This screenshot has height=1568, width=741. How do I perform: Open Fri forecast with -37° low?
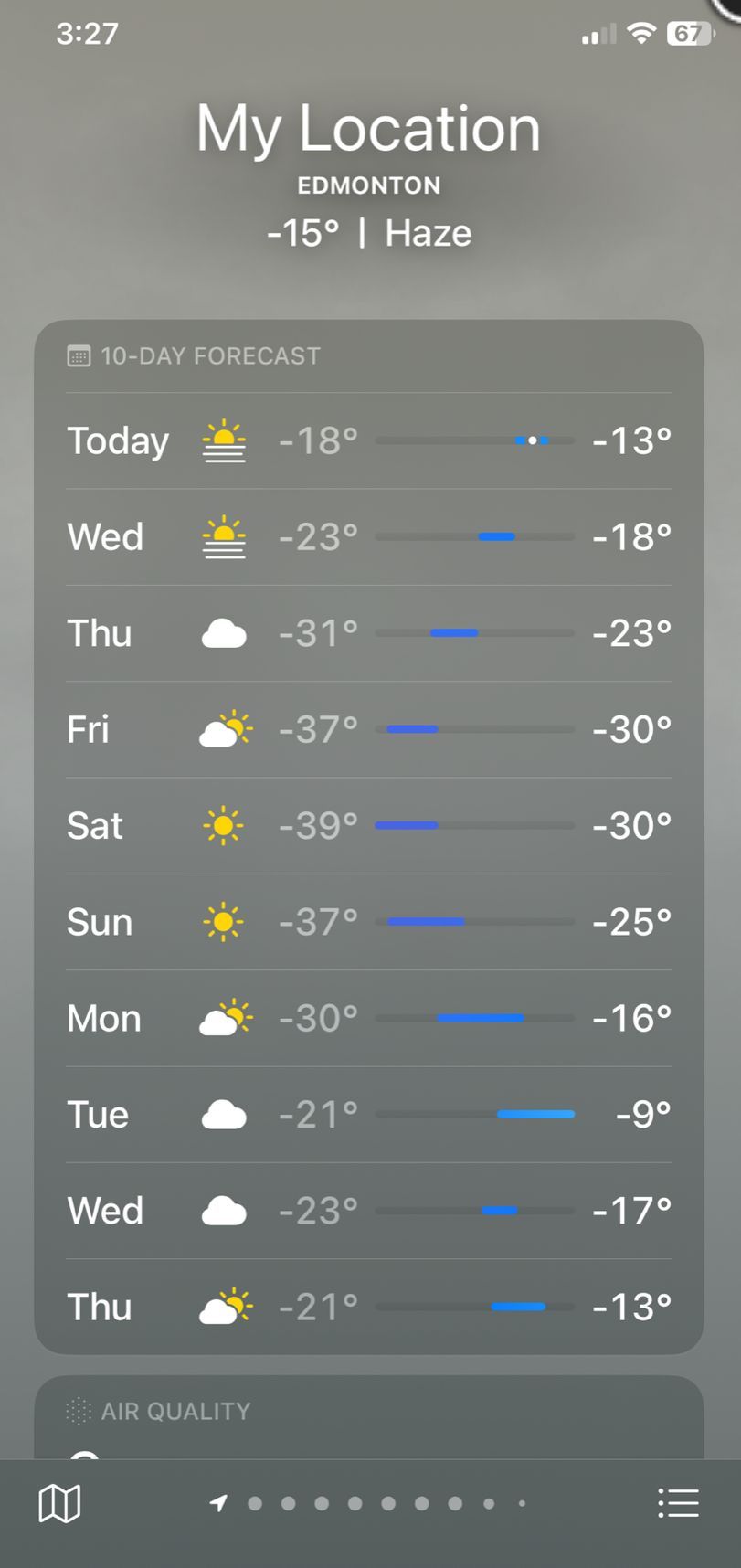pyautogui.click(x=369, y=729)
